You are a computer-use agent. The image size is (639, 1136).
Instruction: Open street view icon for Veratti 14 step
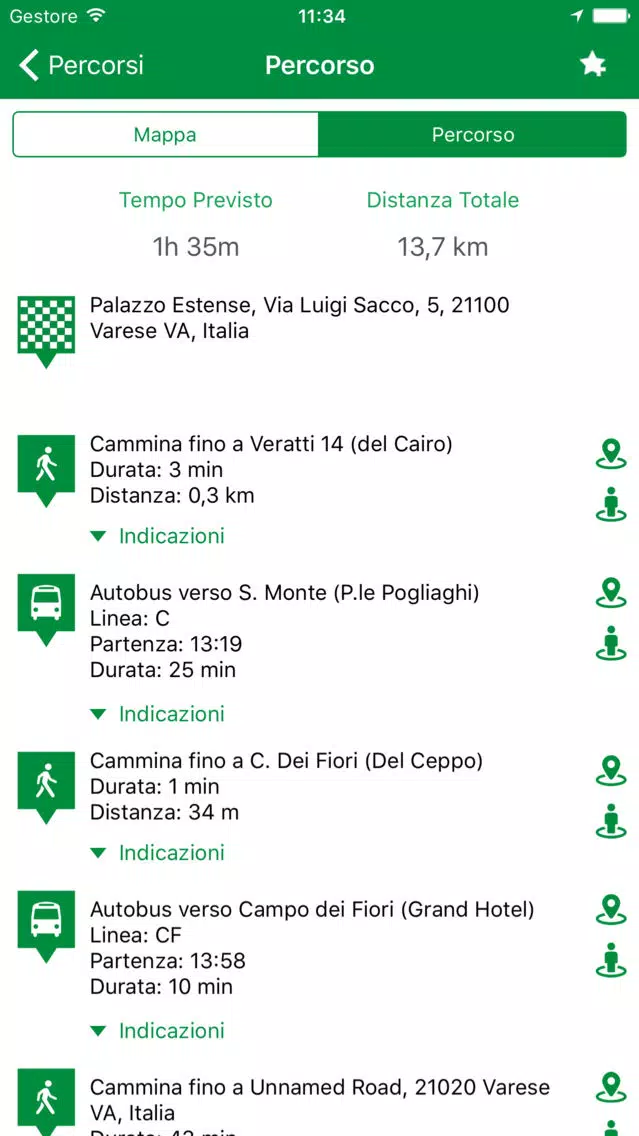tap(611, 504)
